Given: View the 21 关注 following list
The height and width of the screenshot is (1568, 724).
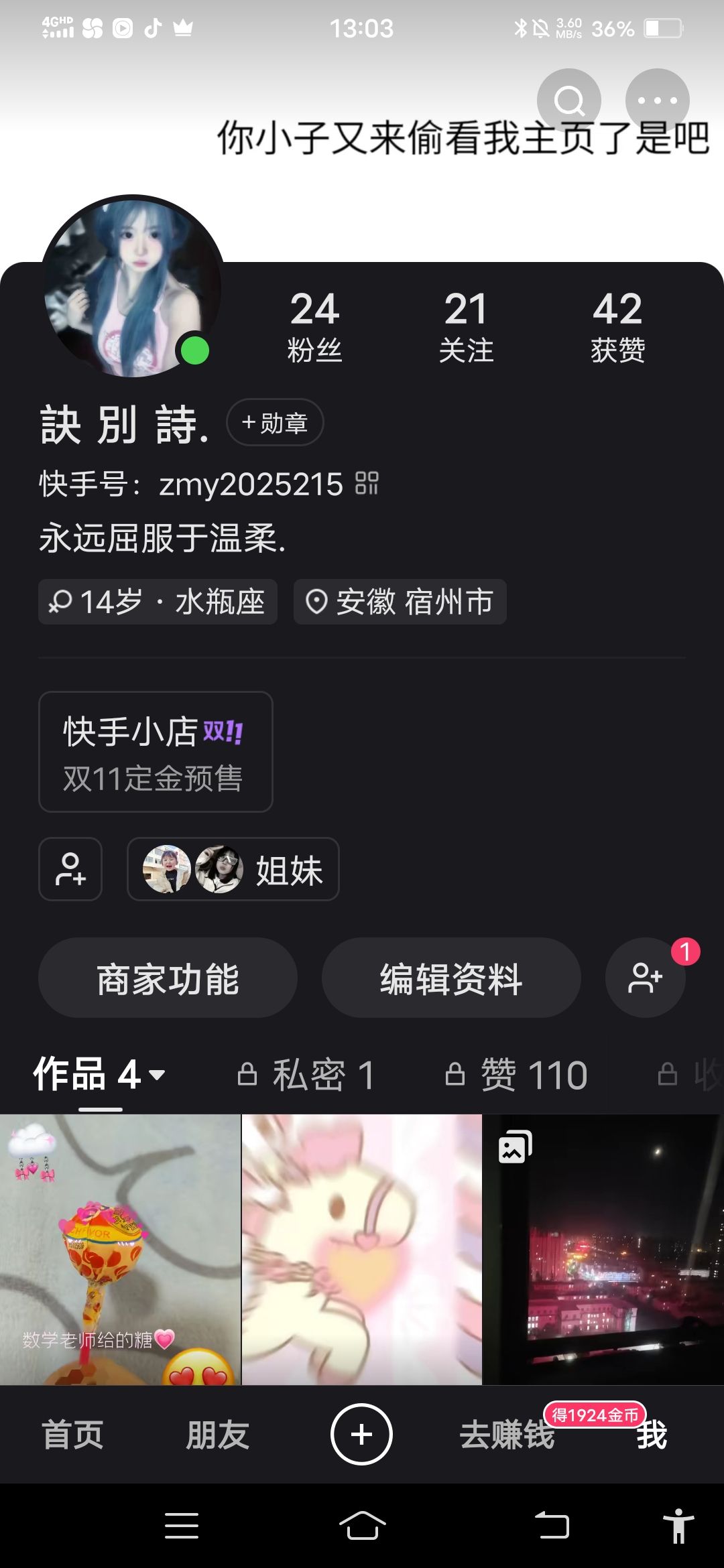Looking at the screenshot, I should click(466, 326).
